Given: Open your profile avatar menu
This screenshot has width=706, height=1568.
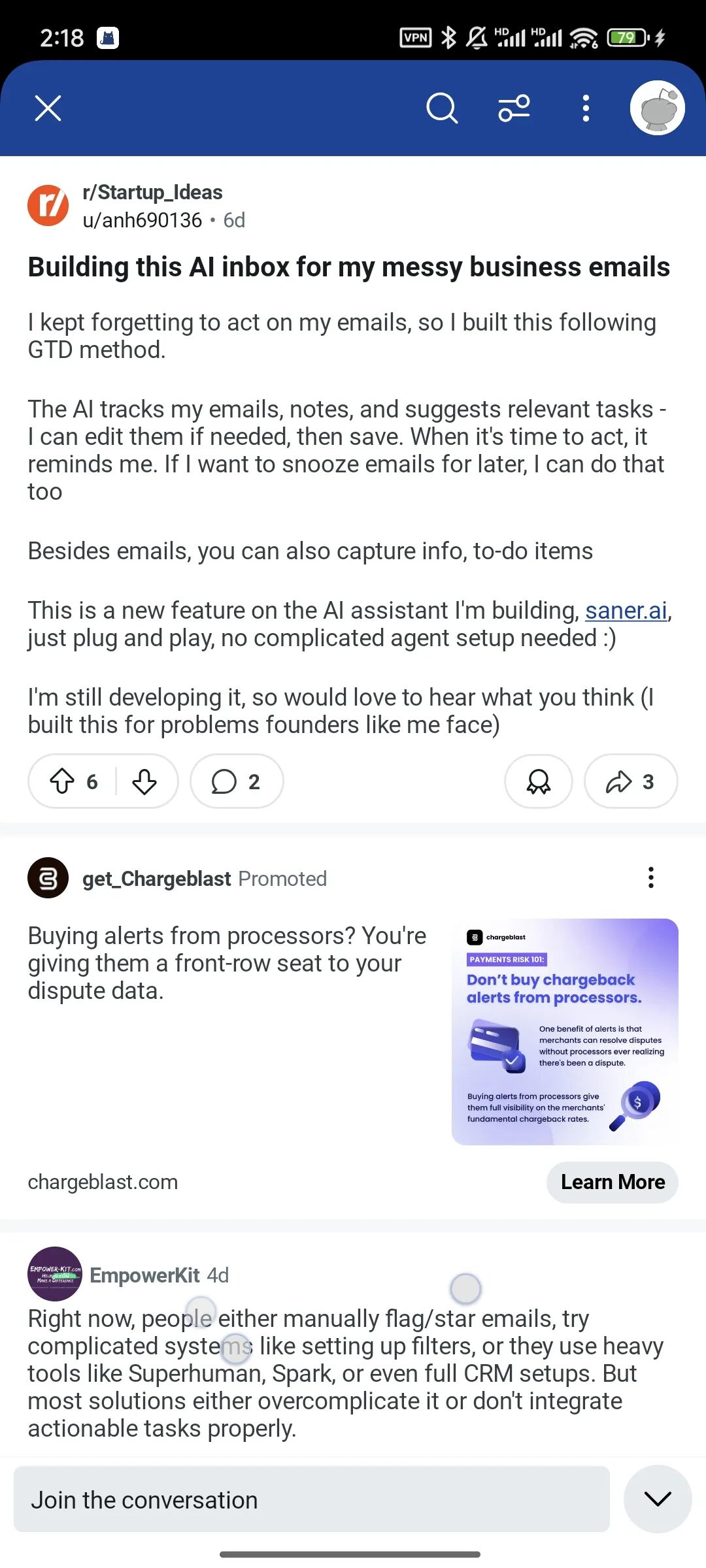Looking at the screenshot, I should point(658,108).
